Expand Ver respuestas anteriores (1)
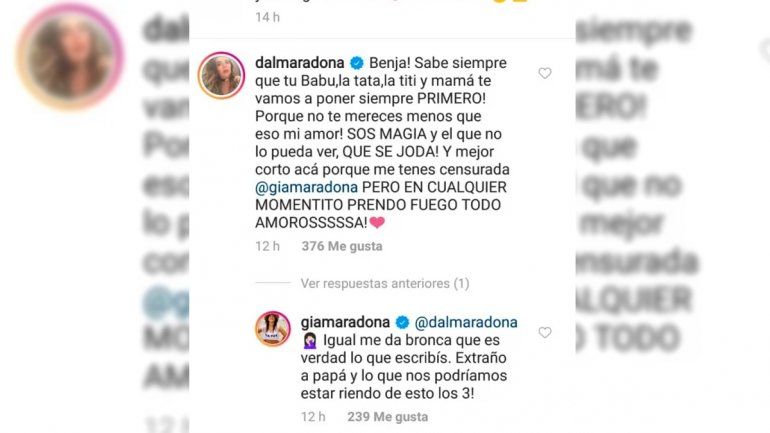Screen dimensions: 770x433 (x=385, y=284)
